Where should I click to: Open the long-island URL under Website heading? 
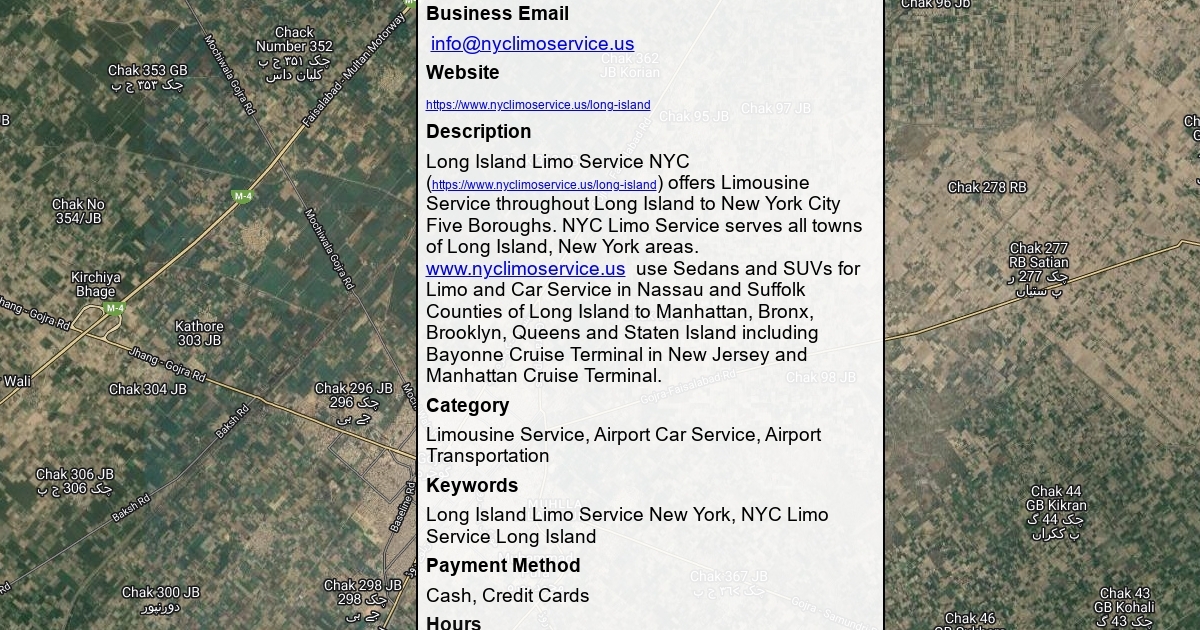tap(538, 105)
